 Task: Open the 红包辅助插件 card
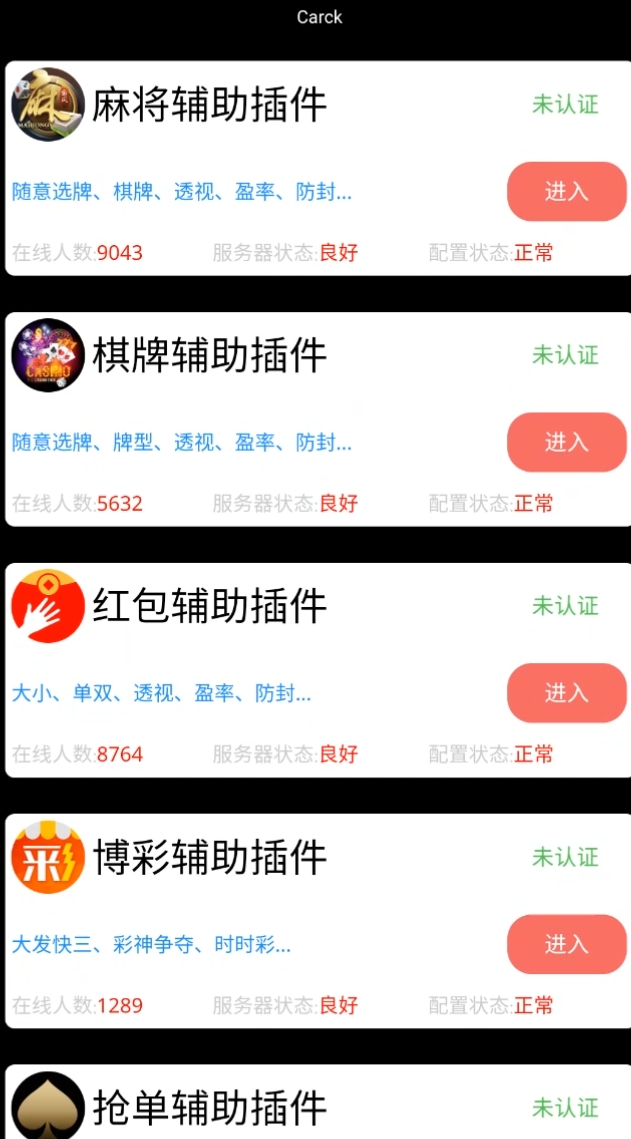[x=317, y=670]
